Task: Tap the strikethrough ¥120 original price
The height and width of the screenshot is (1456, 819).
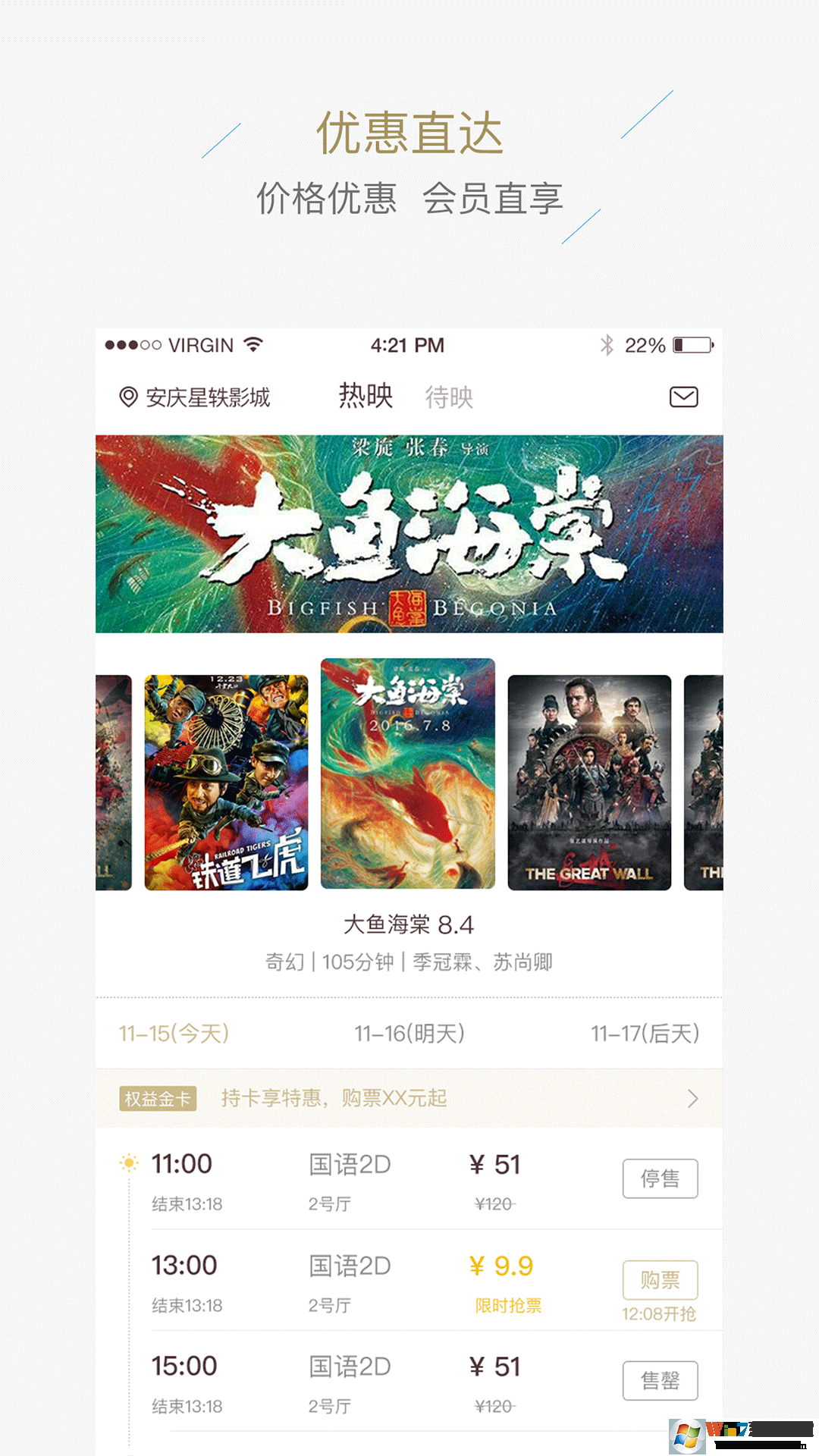Action: 494,1203
